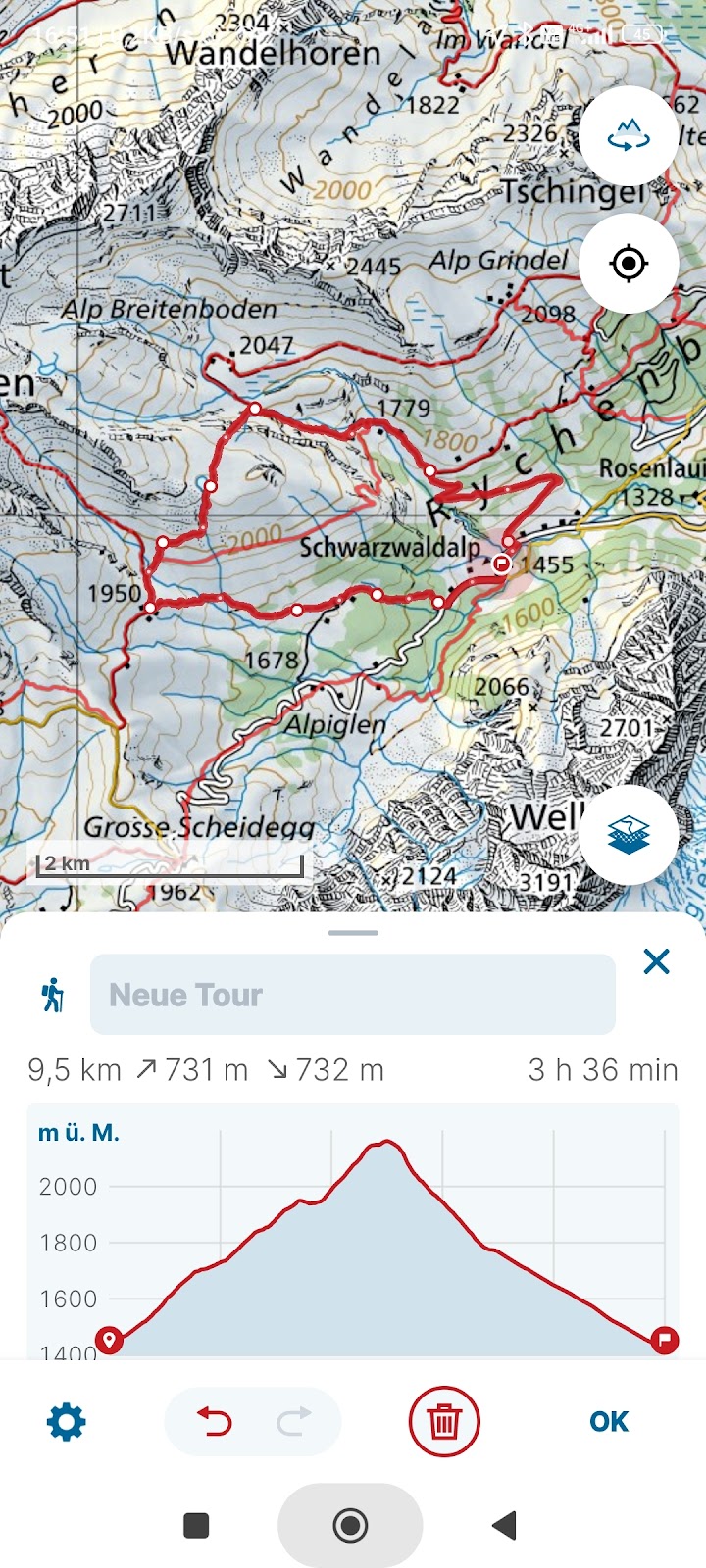The image size is (706, 1568).
Task: Change the hiking activity type icon
Action: tap(53, 995)
